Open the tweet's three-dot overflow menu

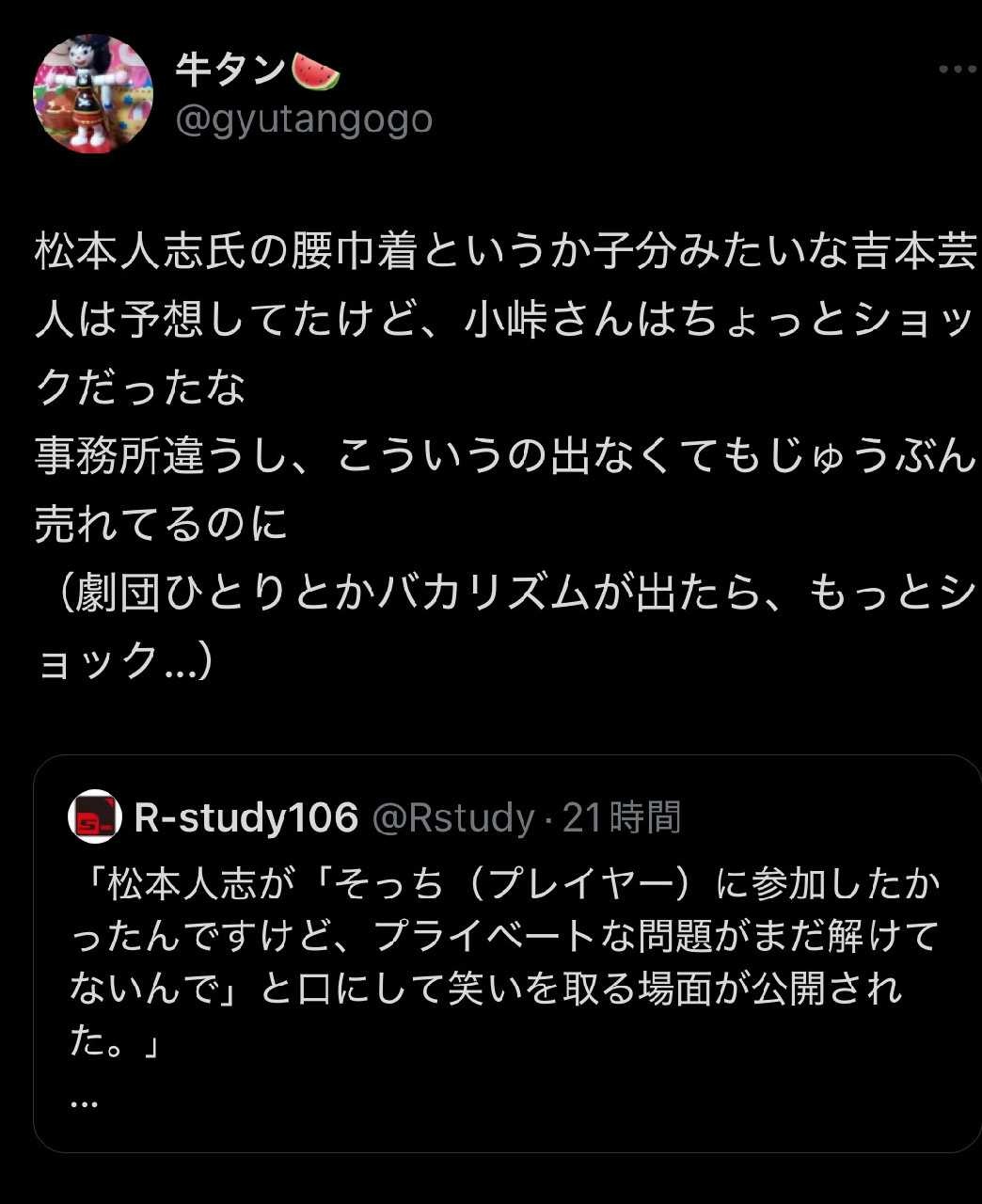click(958, 70)
